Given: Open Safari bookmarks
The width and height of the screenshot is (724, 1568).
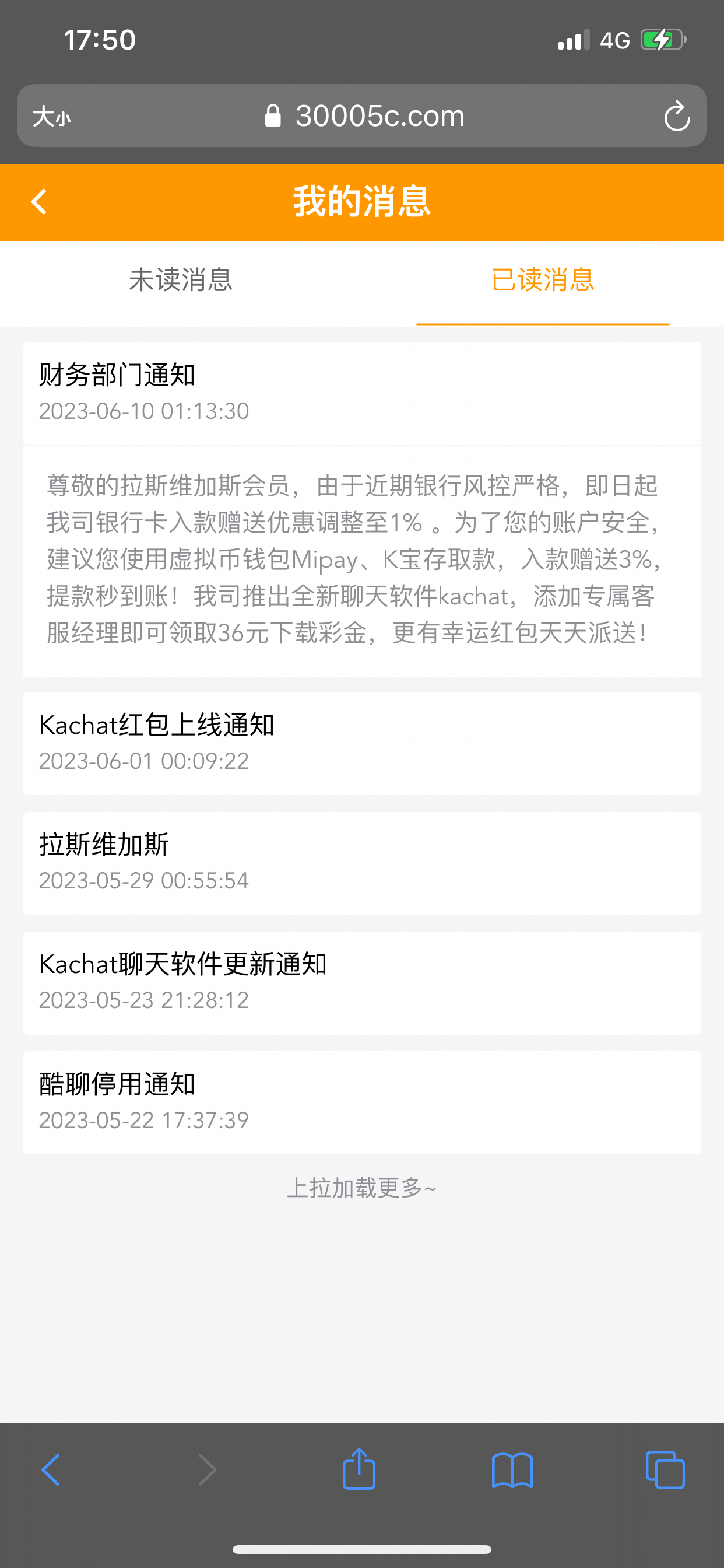Looking at the screenshot, I should (512, 1469).
